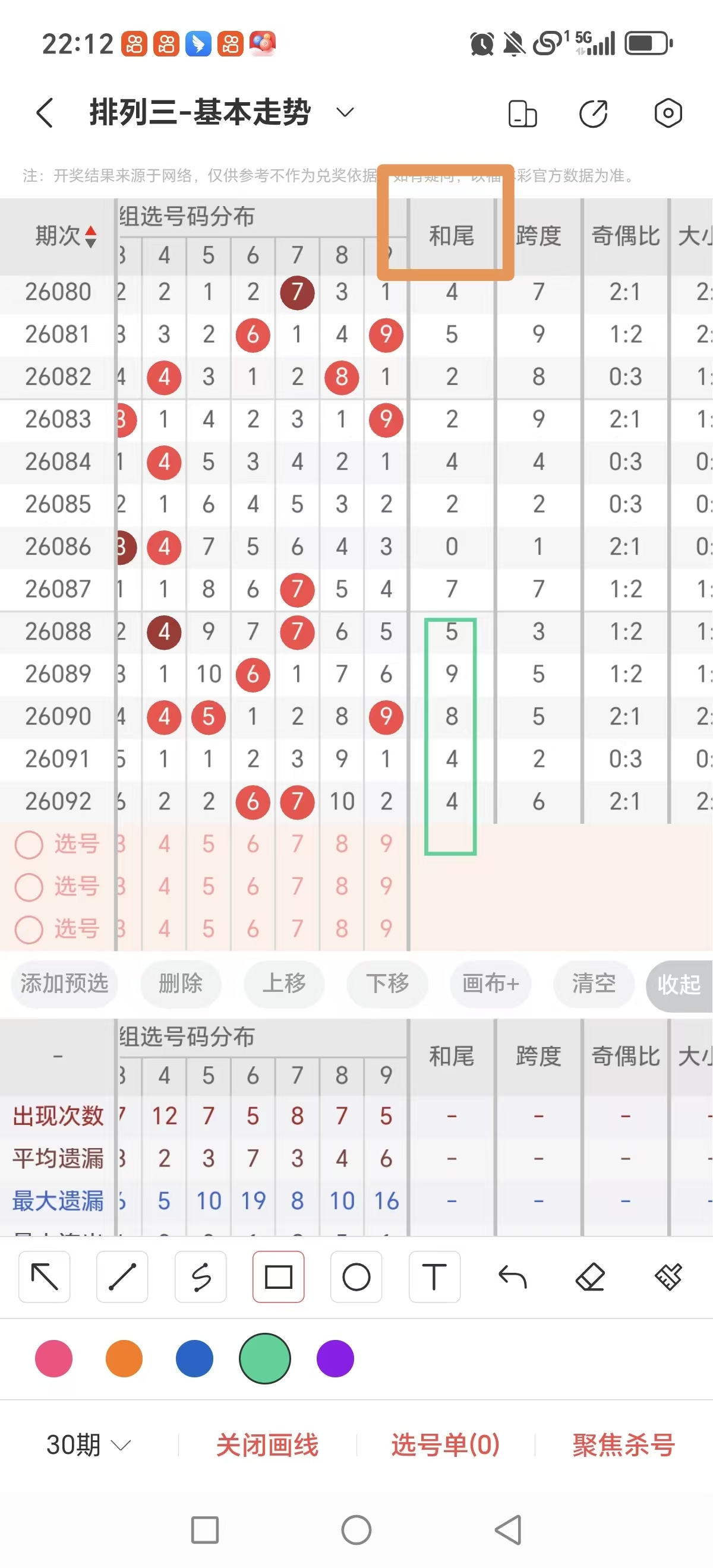Select the third 选号 radio circle
The image size is (713, 1568).
(x=29, y=930)
